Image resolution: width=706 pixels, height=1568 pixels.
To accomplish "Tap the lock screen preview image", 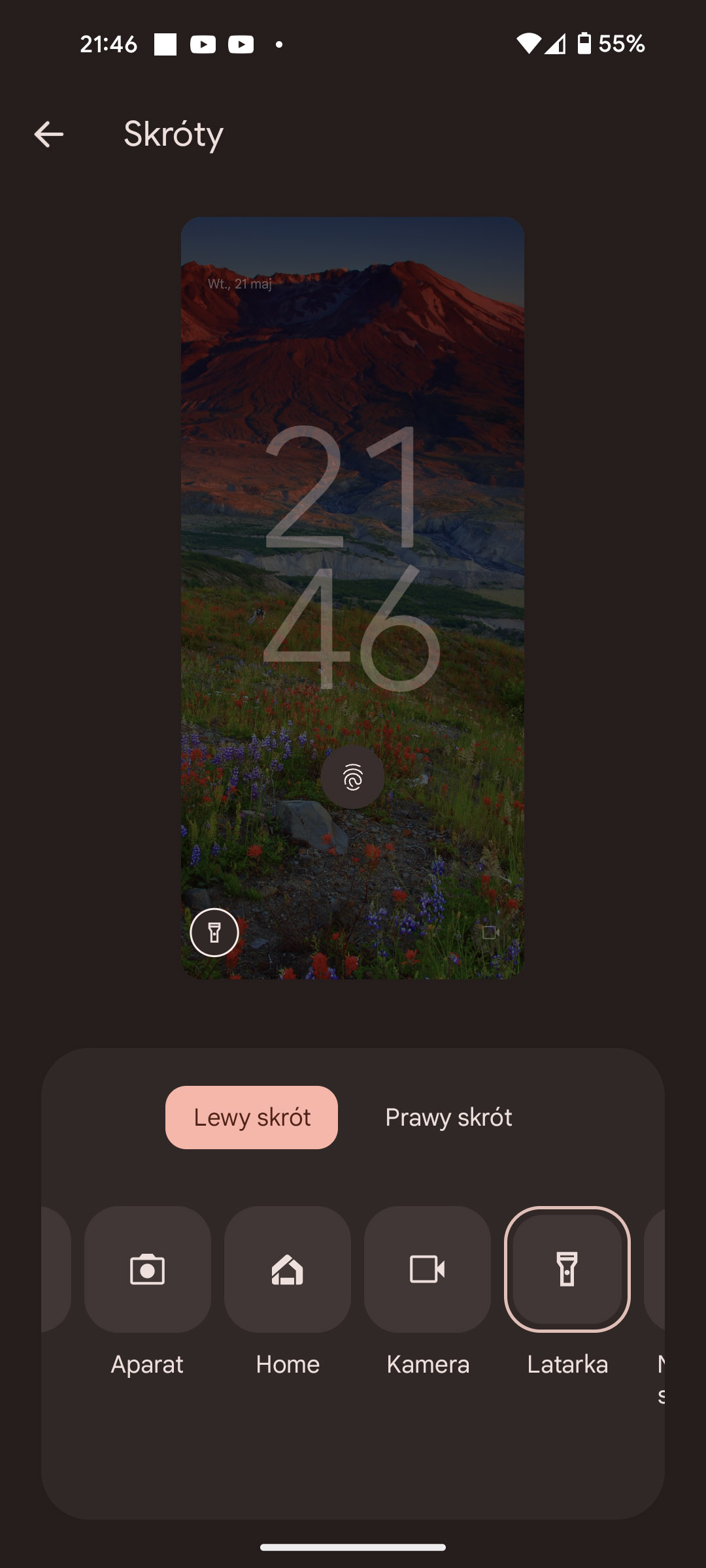I will (352, 598).
